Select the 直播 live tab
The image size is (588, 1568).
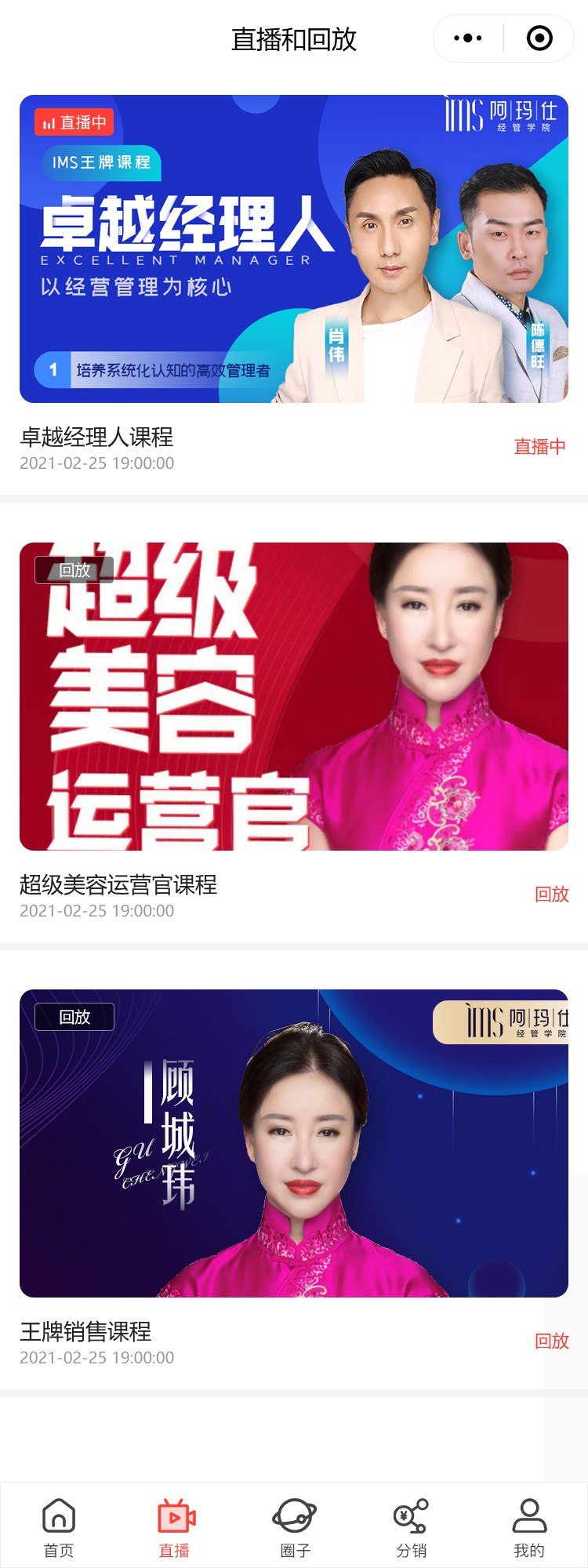tap(176, 1526)
